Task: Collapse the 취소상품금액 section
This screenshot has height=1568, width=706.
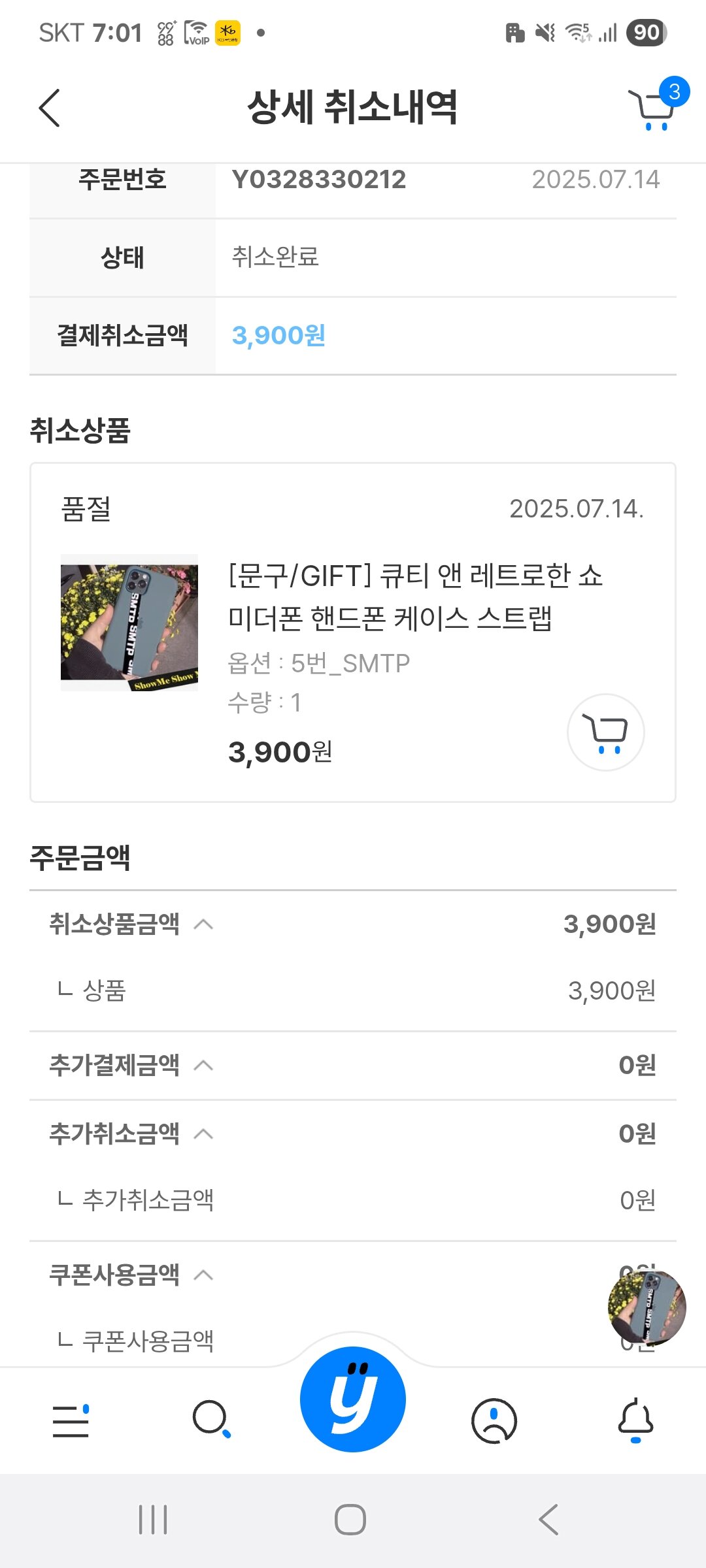Action: point(204,923)
